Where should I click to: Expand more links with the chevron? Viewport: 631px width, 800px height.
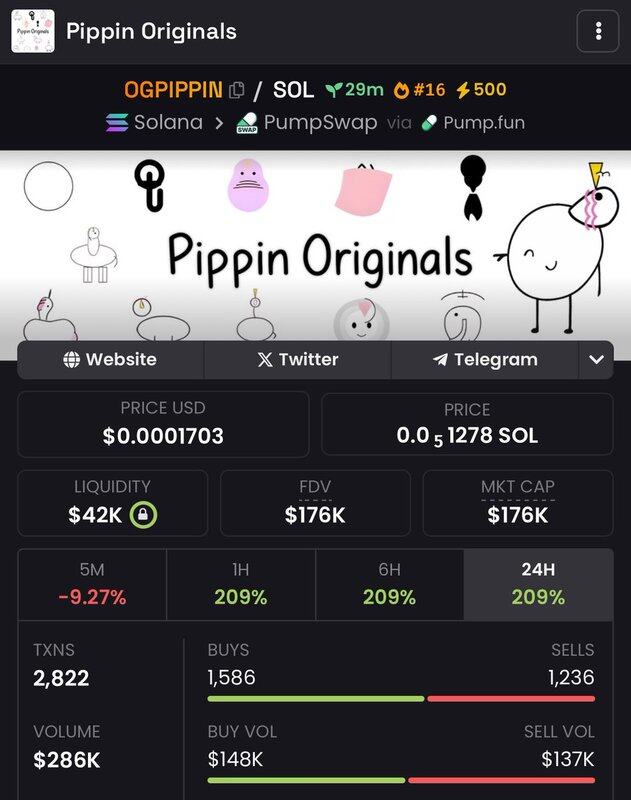click(x=597, y=360)
